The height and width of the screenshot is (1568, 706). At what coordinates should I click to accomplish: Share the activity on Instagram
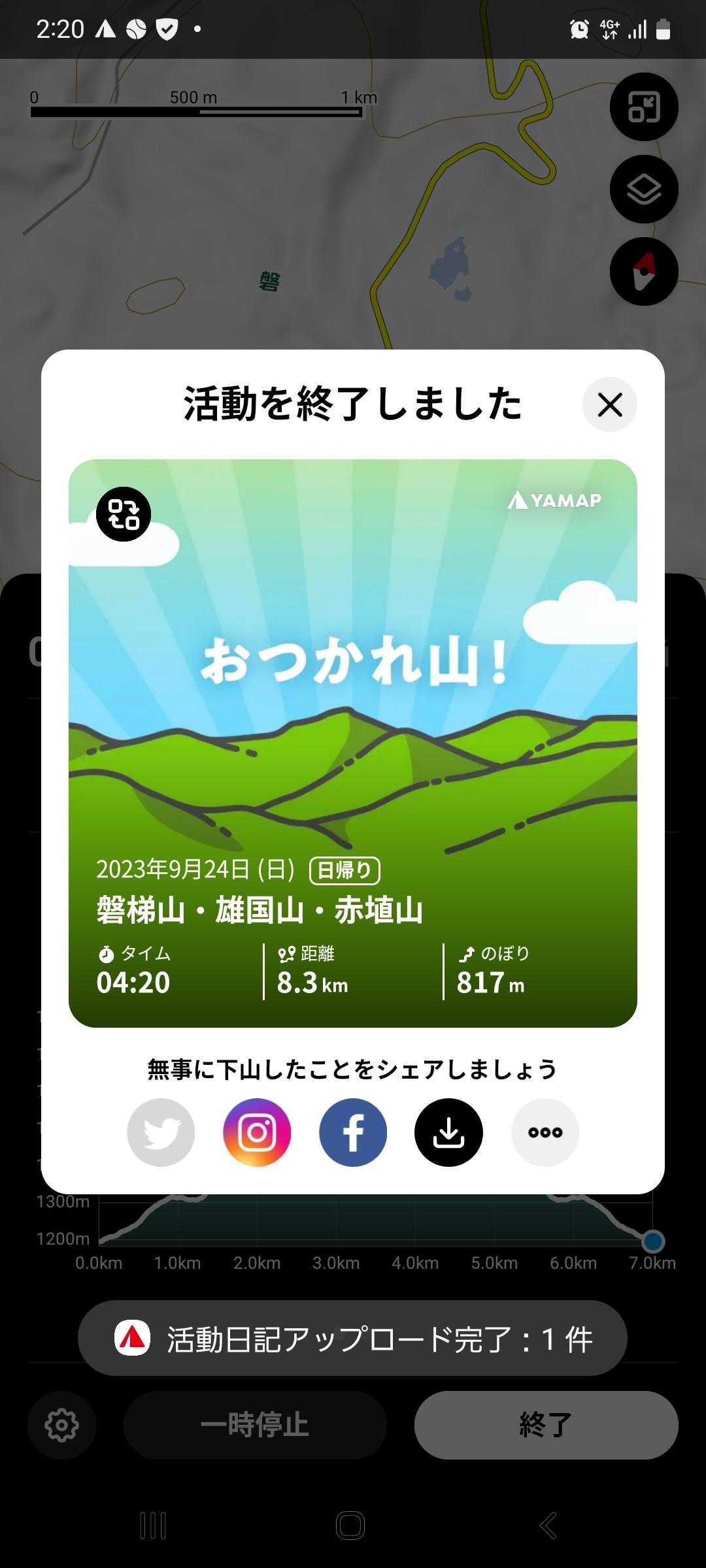[257, 1132]
